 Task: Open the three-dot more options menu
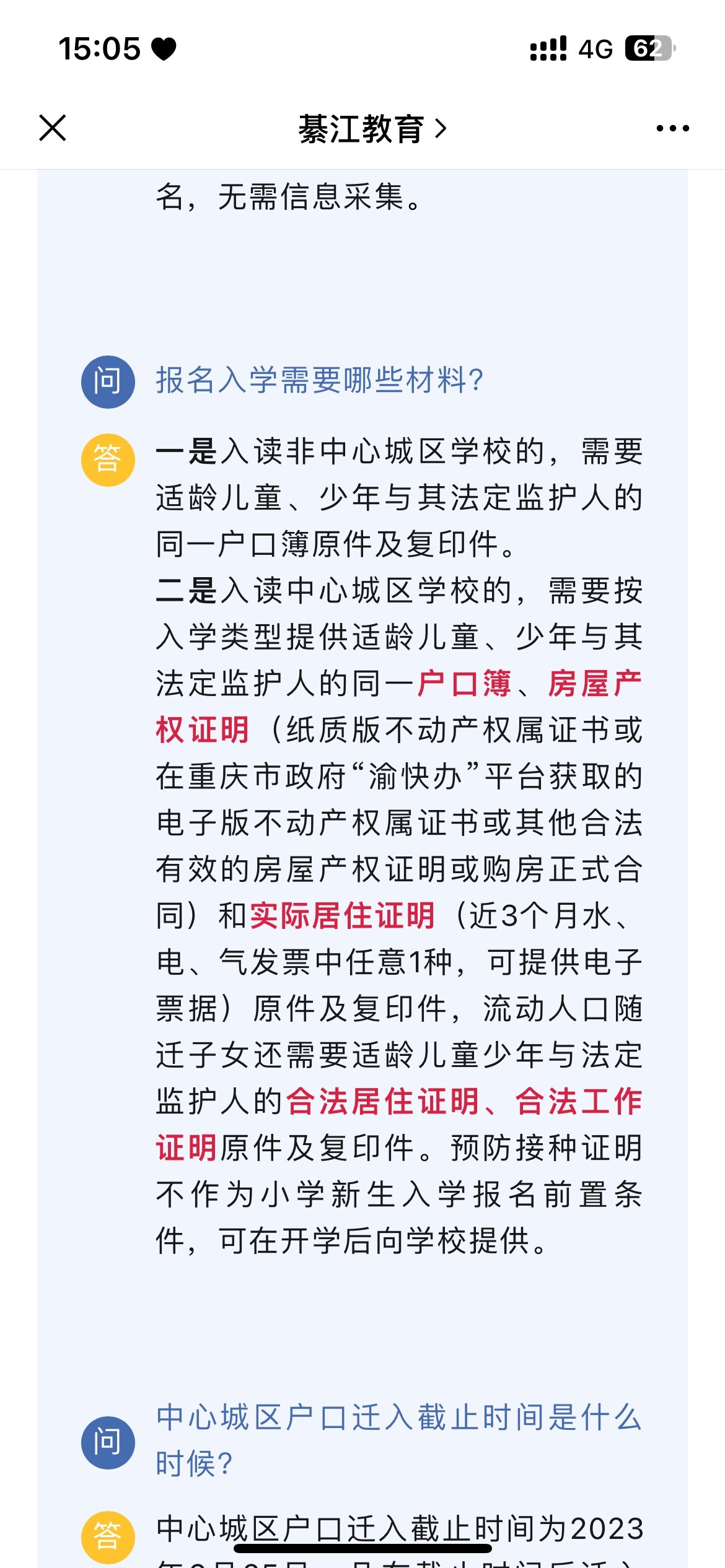point(672,128)
